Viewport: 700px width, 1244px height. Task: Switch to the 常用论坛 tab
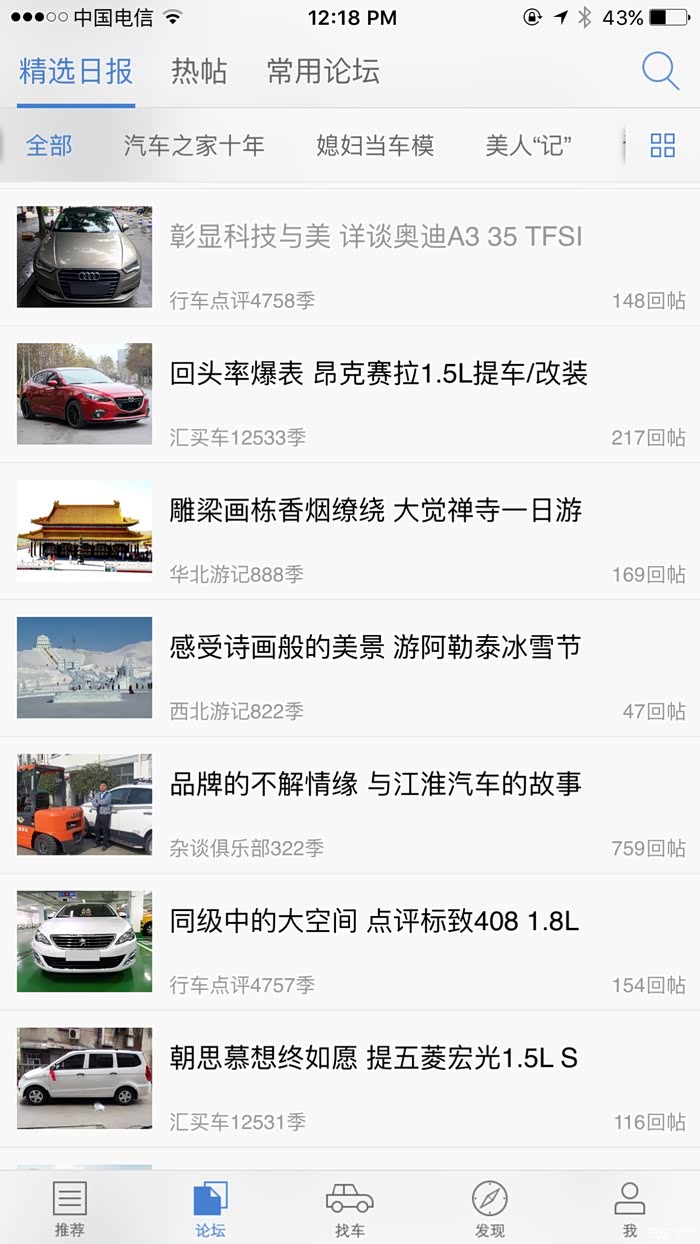pos(323,71)
